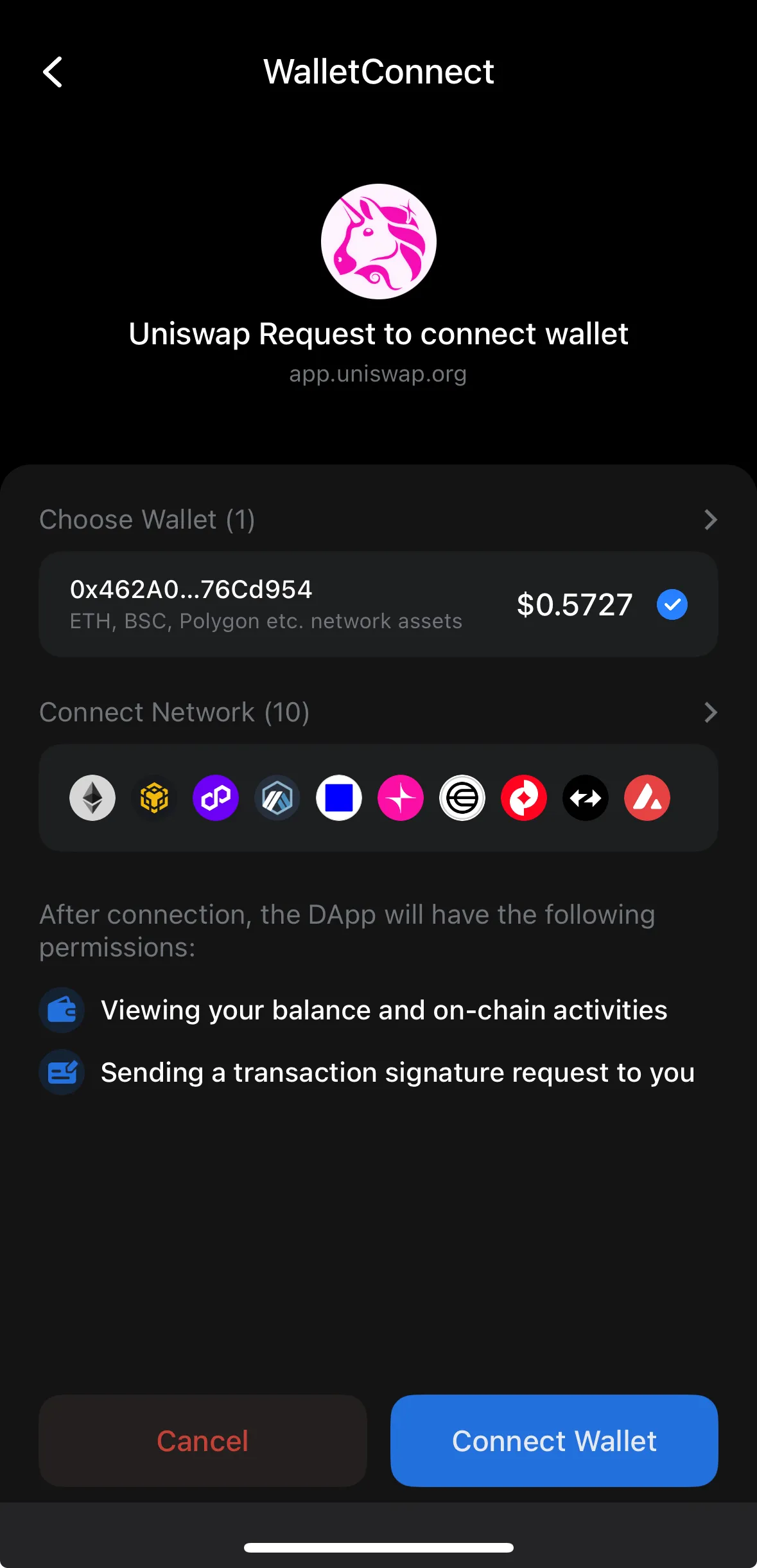Click the transaction signature request icon
The height and width of the screenshot is (1568, 757).
coord(62,1072)
